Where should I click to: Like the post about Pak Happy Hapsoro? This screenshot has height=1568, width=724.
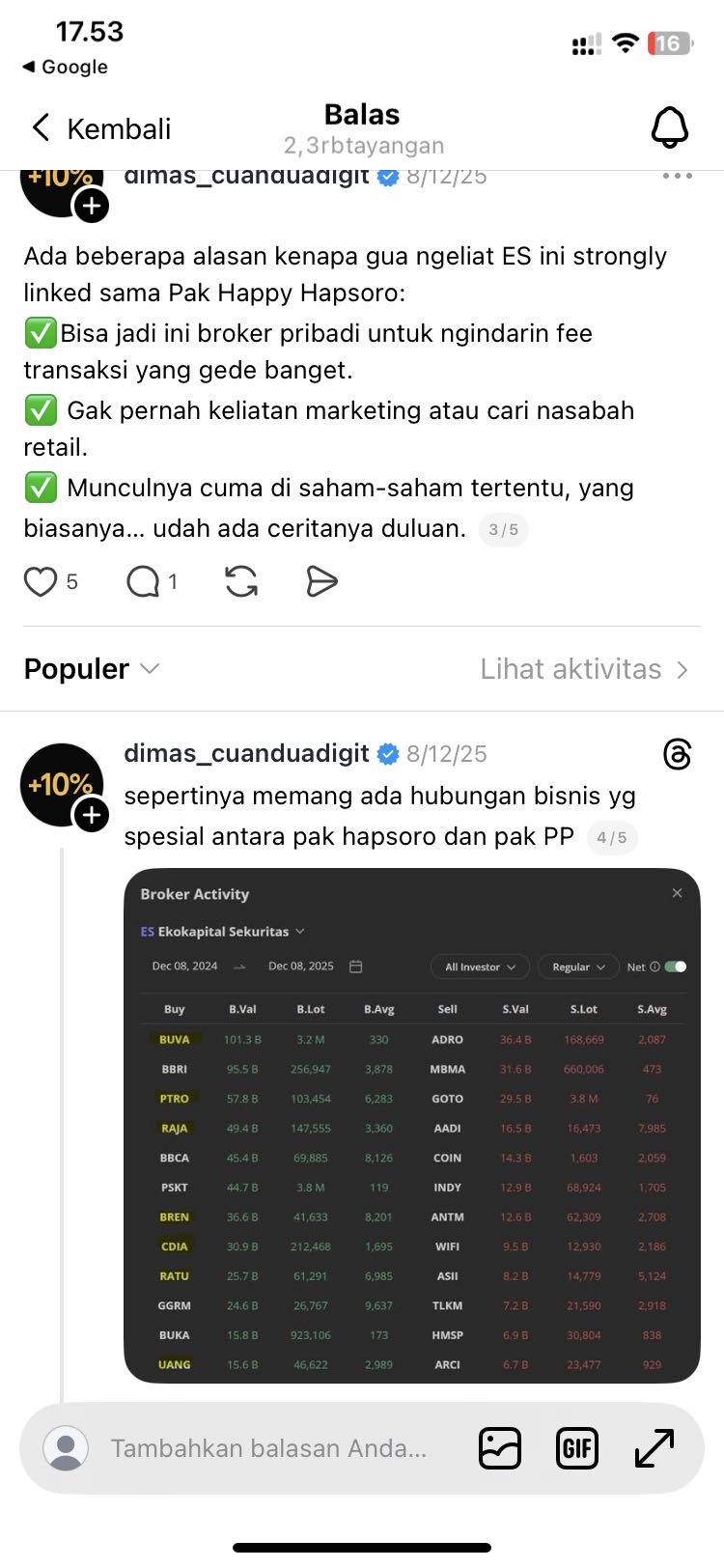pos(41,582)
